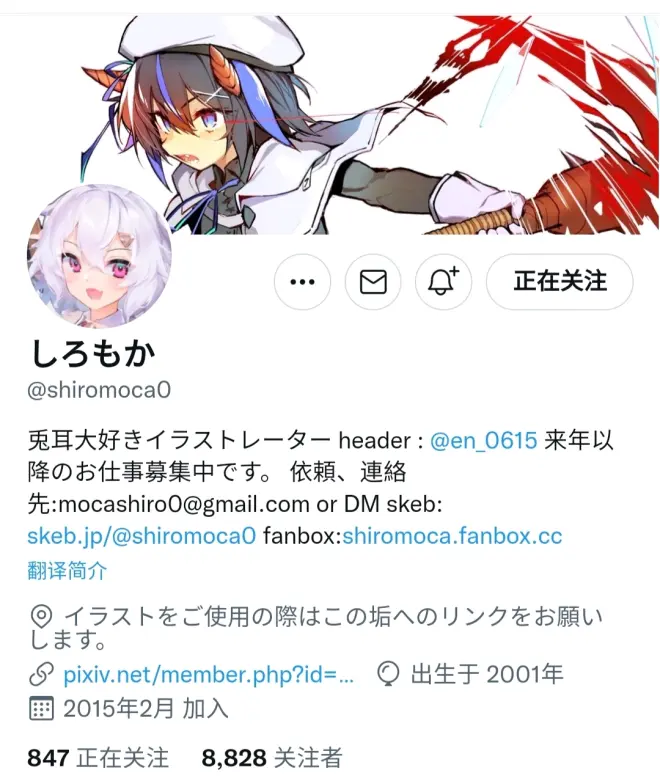Open the skeb.jp/@shiromoca0 link
This screenshot has height=784, width=660.
point(142,536)
